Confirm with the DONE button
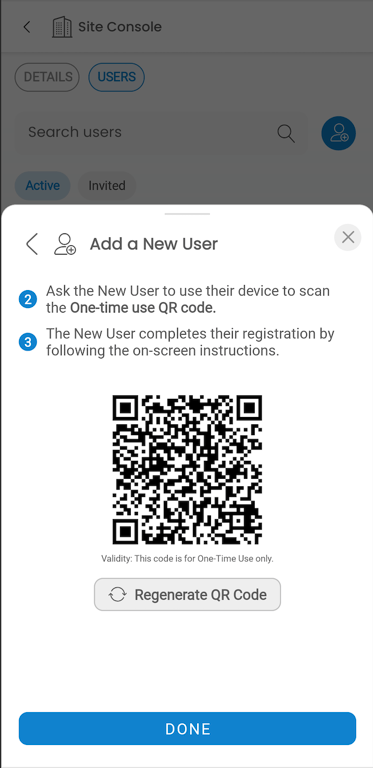373x768 pixels. coord(187,729)
